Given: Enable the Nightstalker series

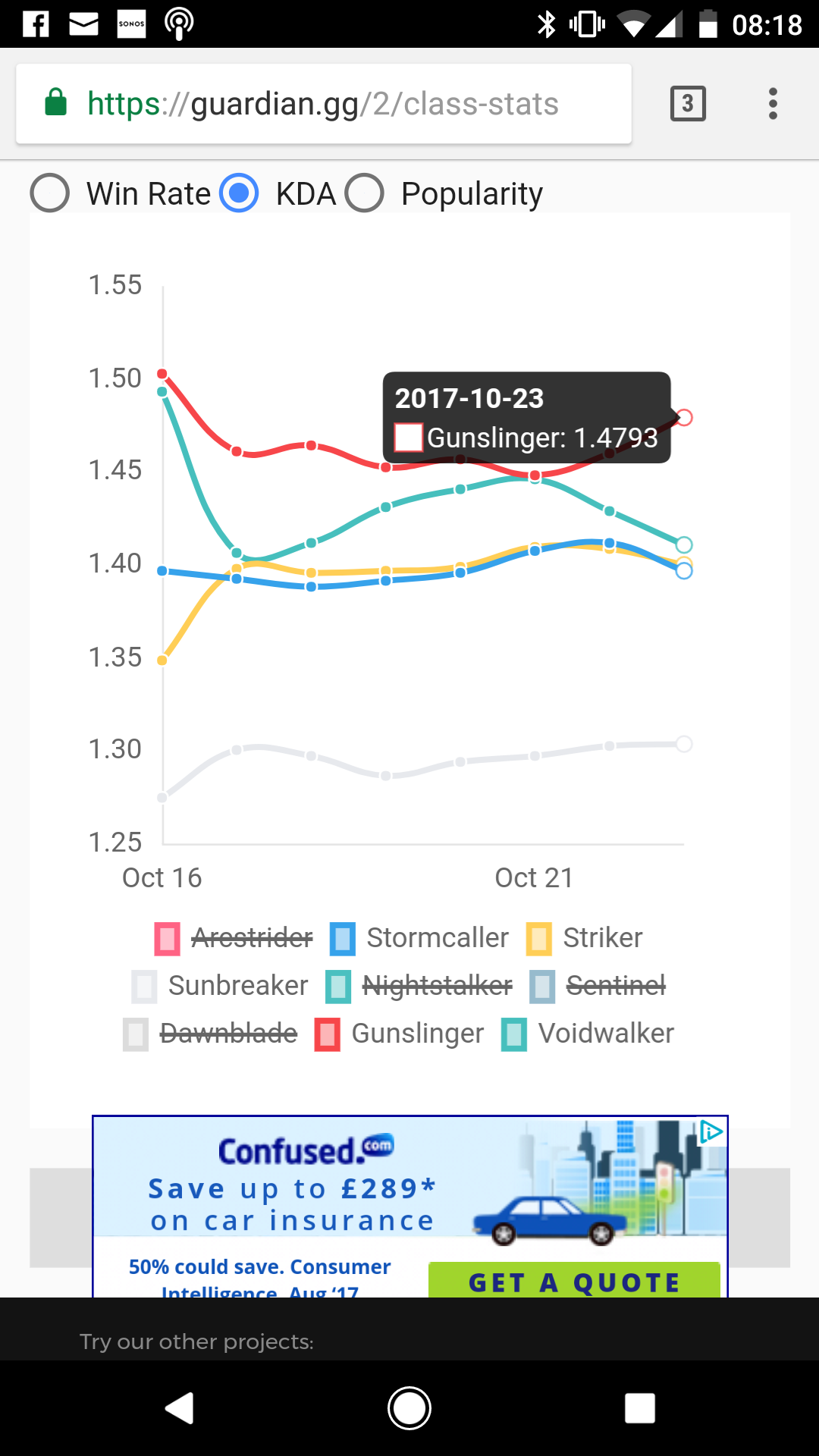Looking at the screenshot, I should pyautogui.click(x=419, y=986).
